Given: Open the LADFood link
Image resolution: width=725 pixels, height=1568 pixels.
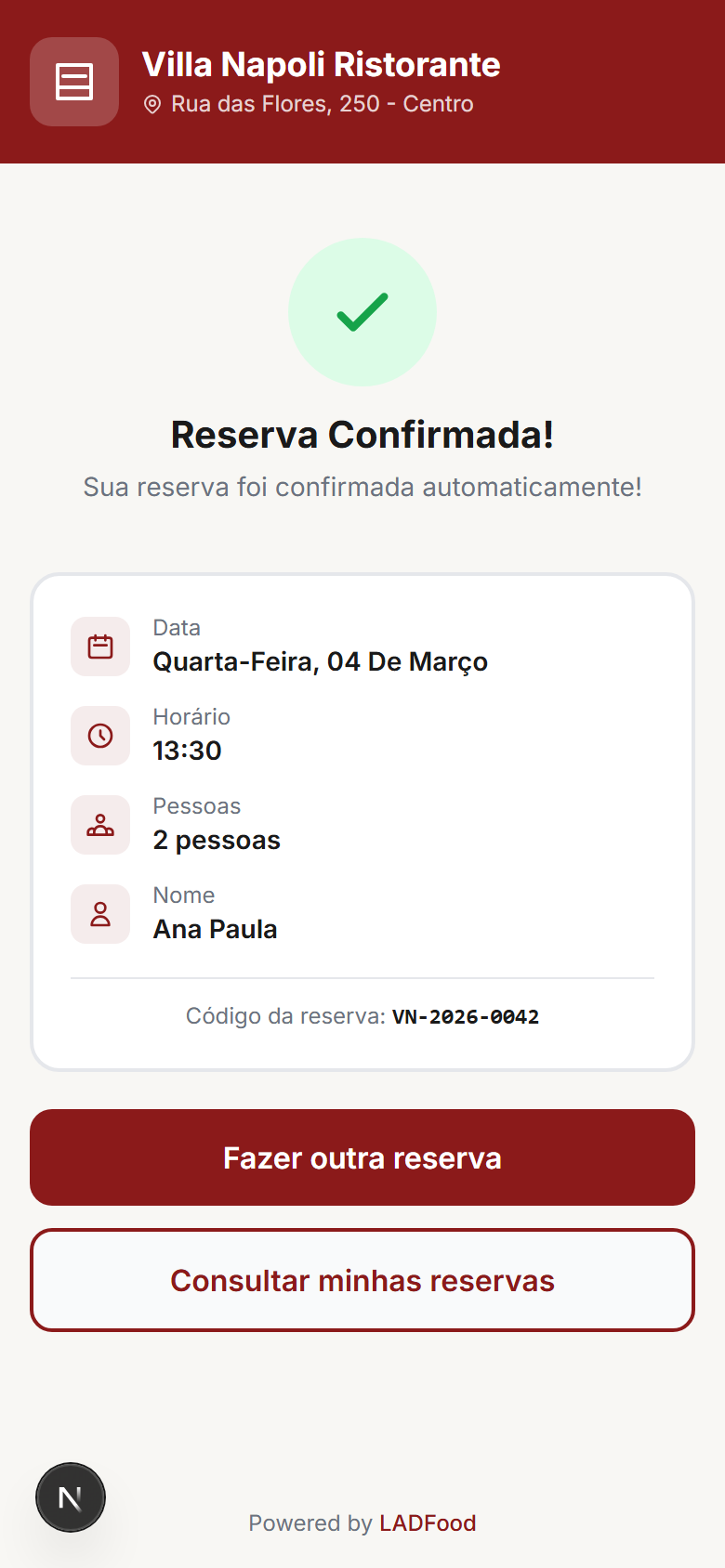Looking at the screenshot, I should click(x=428, y=1523).
